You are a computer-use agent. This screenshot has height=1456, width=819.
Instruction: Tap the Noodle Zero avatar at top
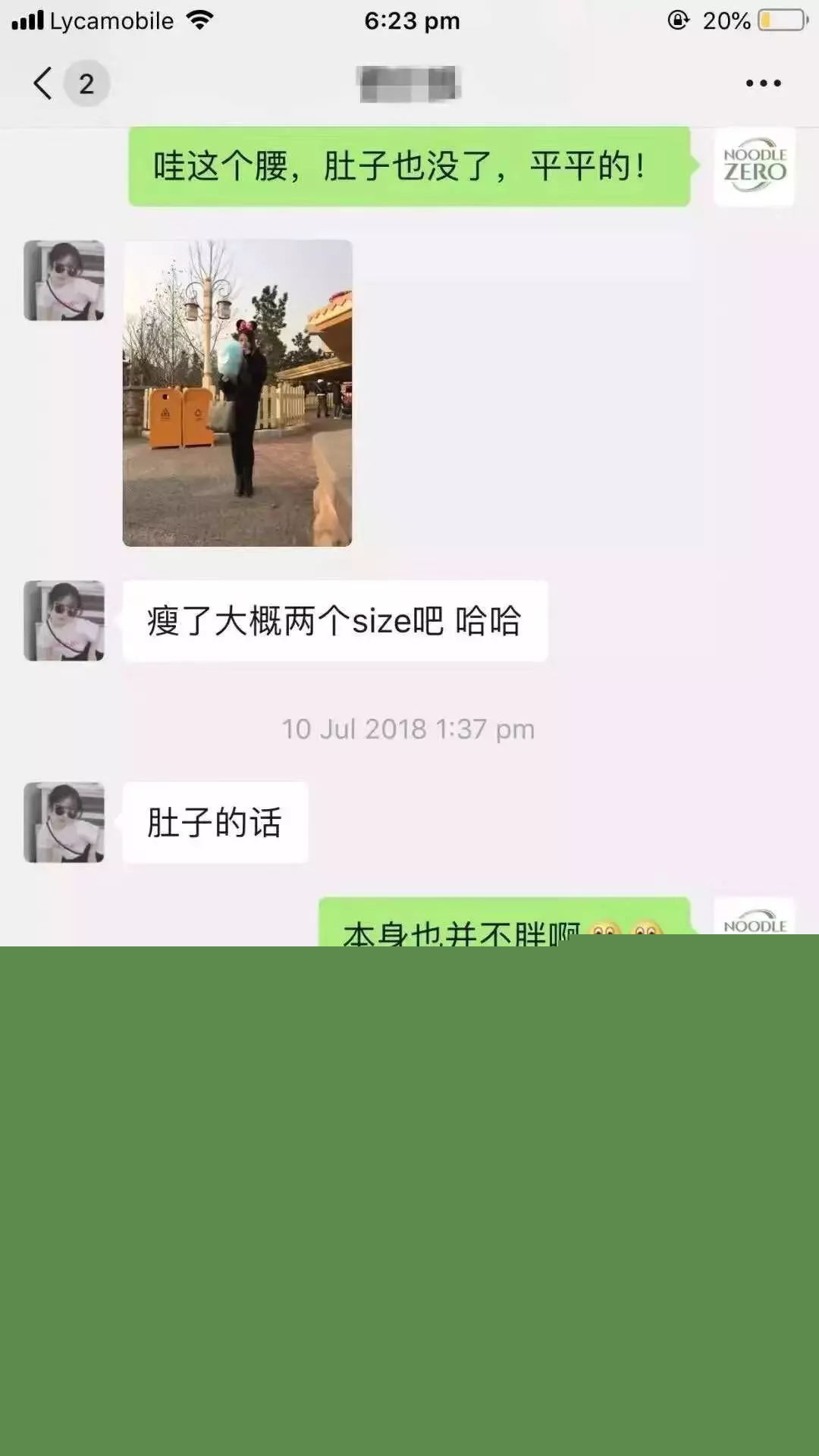coord(754,167)
